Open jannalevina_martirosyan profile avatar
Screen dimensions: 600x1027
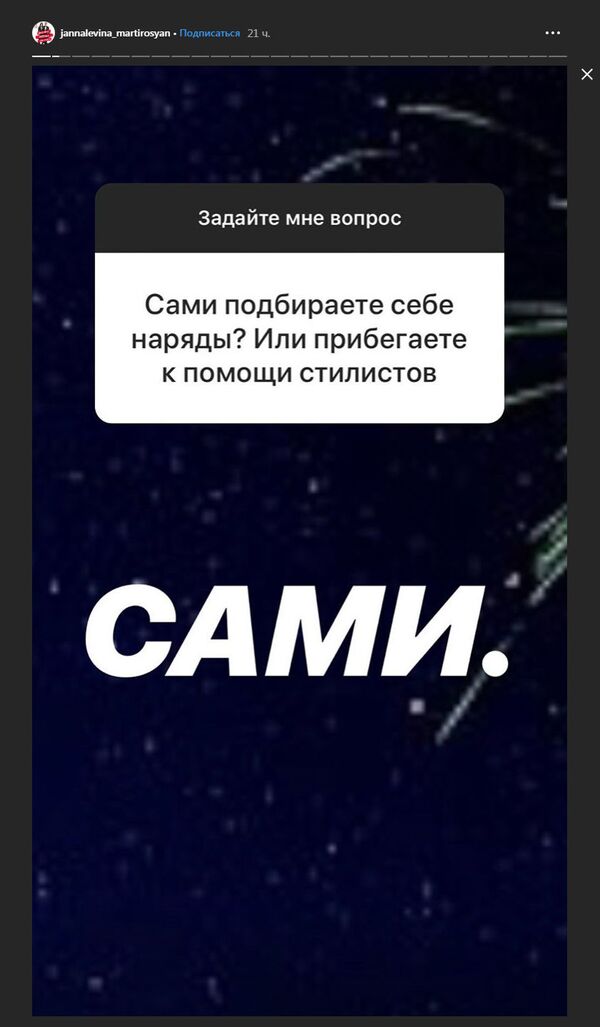tap(42, 33)
